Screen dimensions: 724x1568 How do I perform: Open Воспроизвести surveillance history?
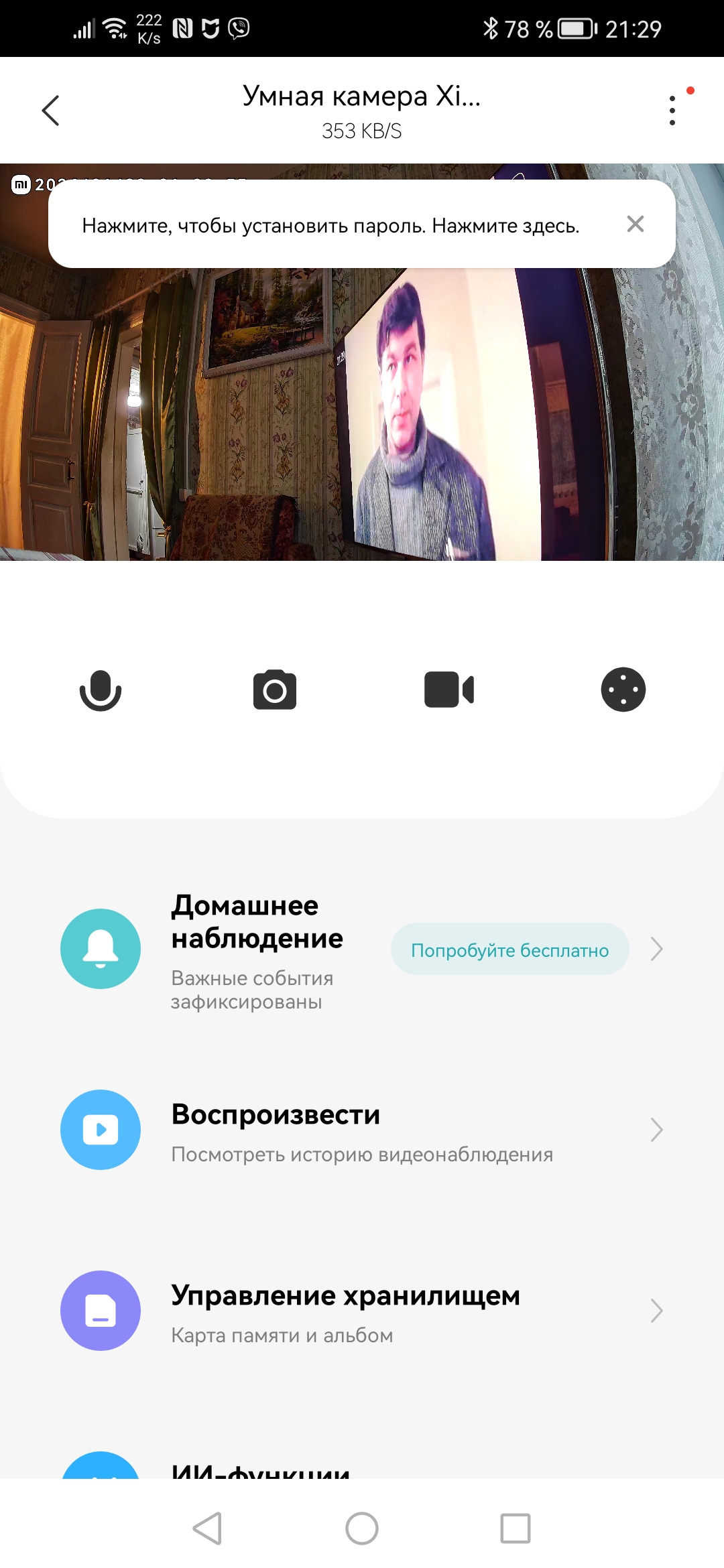click(362, 1130)
